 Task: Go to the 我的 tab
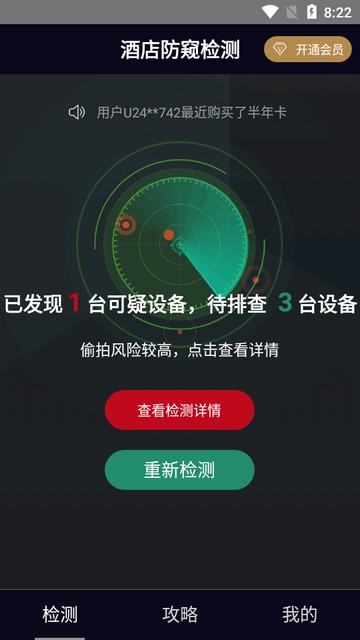tap(300, 614)
